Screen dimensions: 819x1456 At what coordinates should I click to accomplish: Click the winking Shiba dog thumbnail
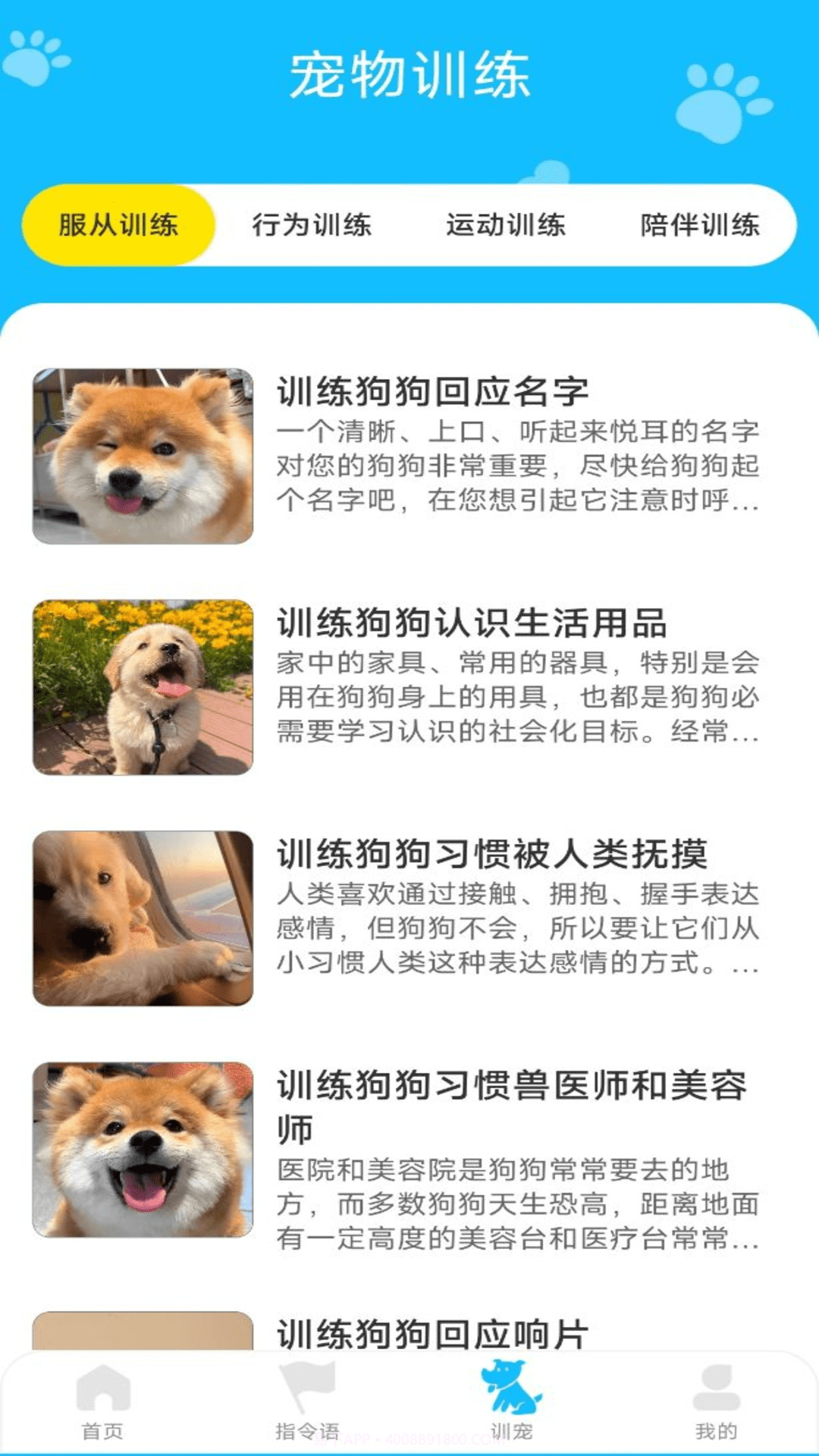(x=143, y=453)
